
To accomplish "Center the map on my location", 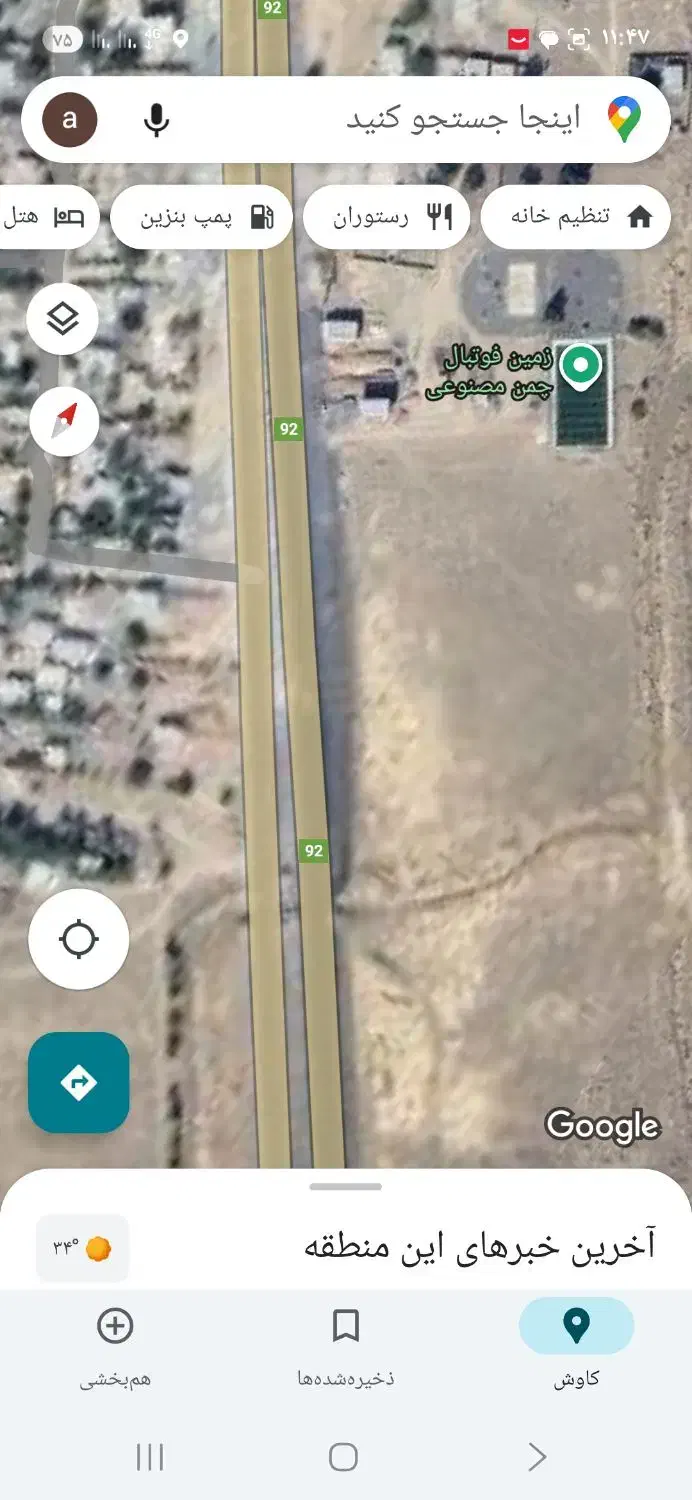I will (79, 940).
